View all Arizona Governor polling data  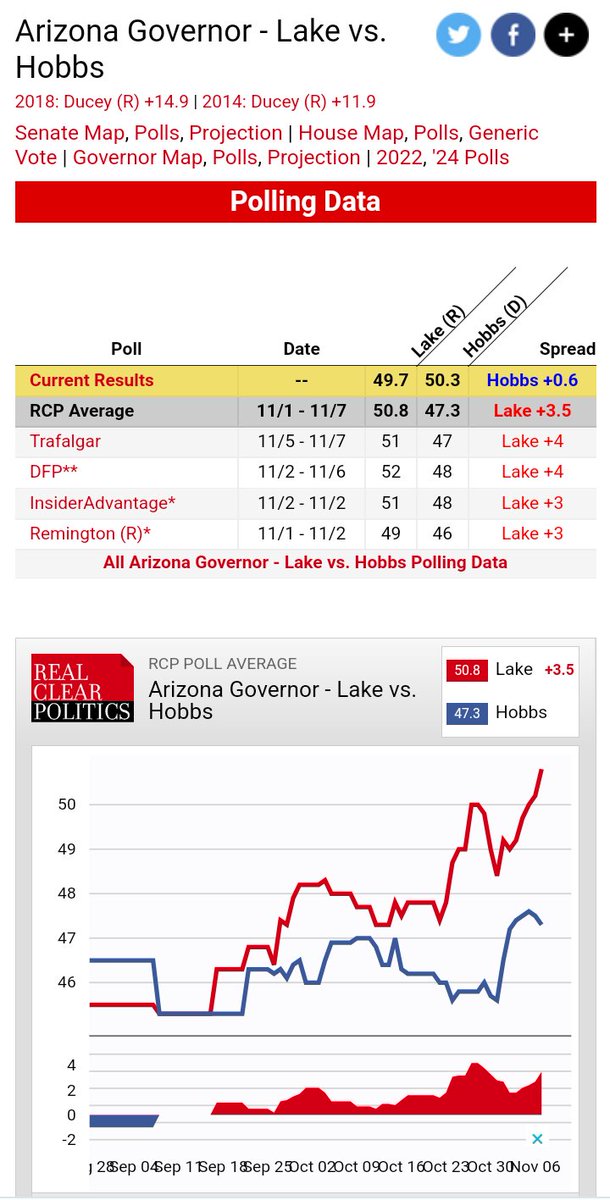[x=305, y=562]
